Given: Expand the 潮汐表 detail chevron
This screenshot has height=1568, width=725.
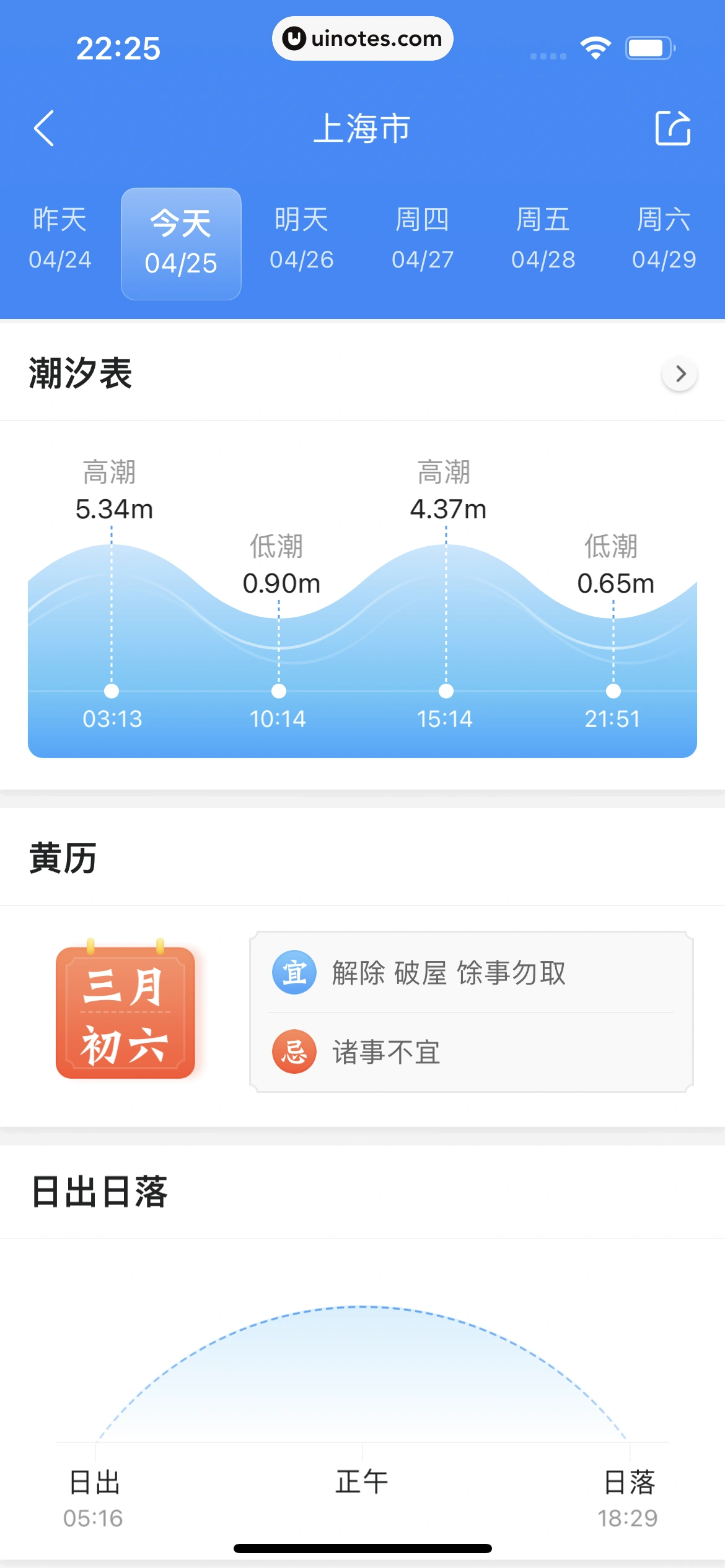Looking at the screenshot, I should click(x=680, y=374).
